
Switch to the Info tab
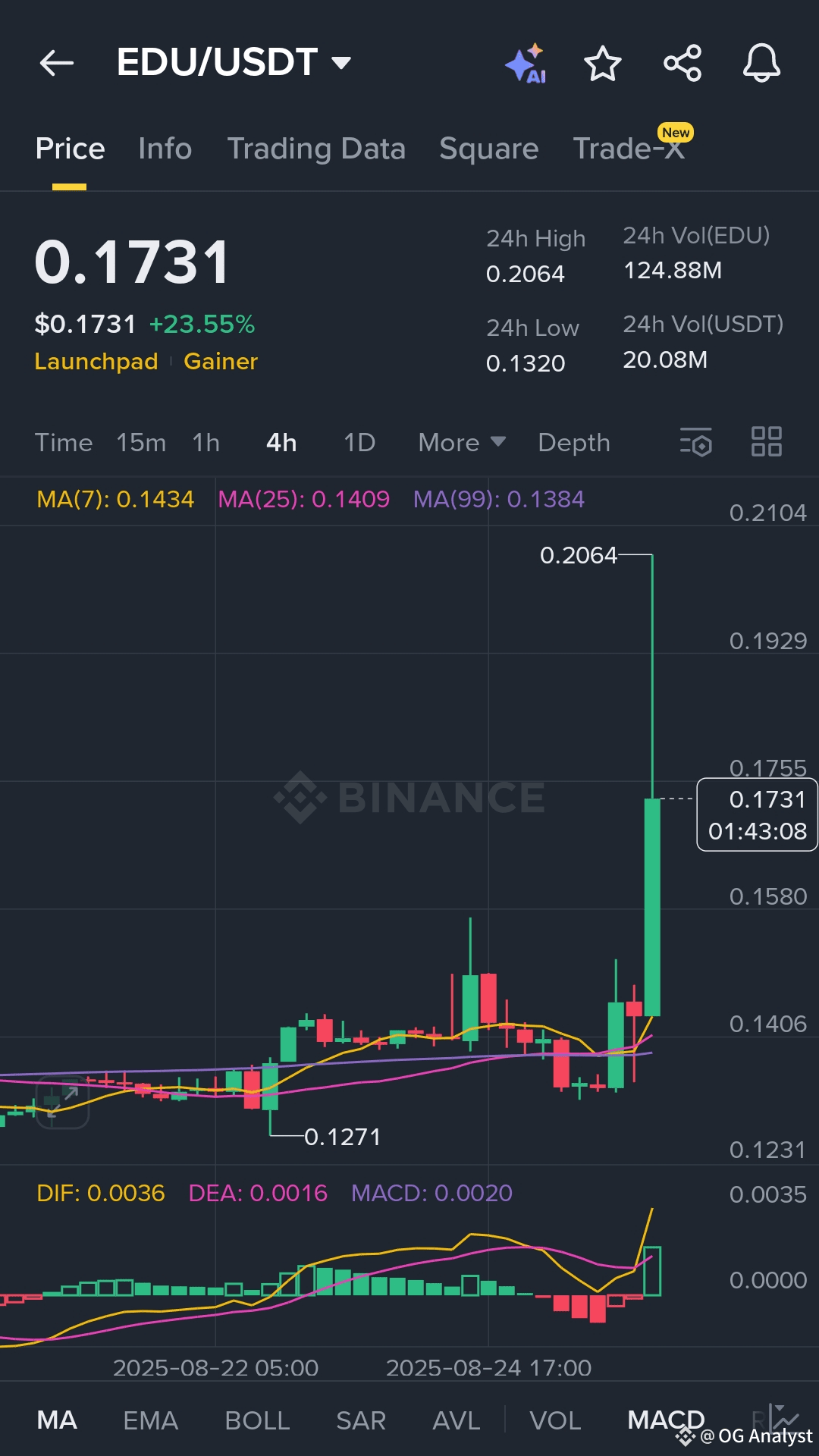[165, 149]
